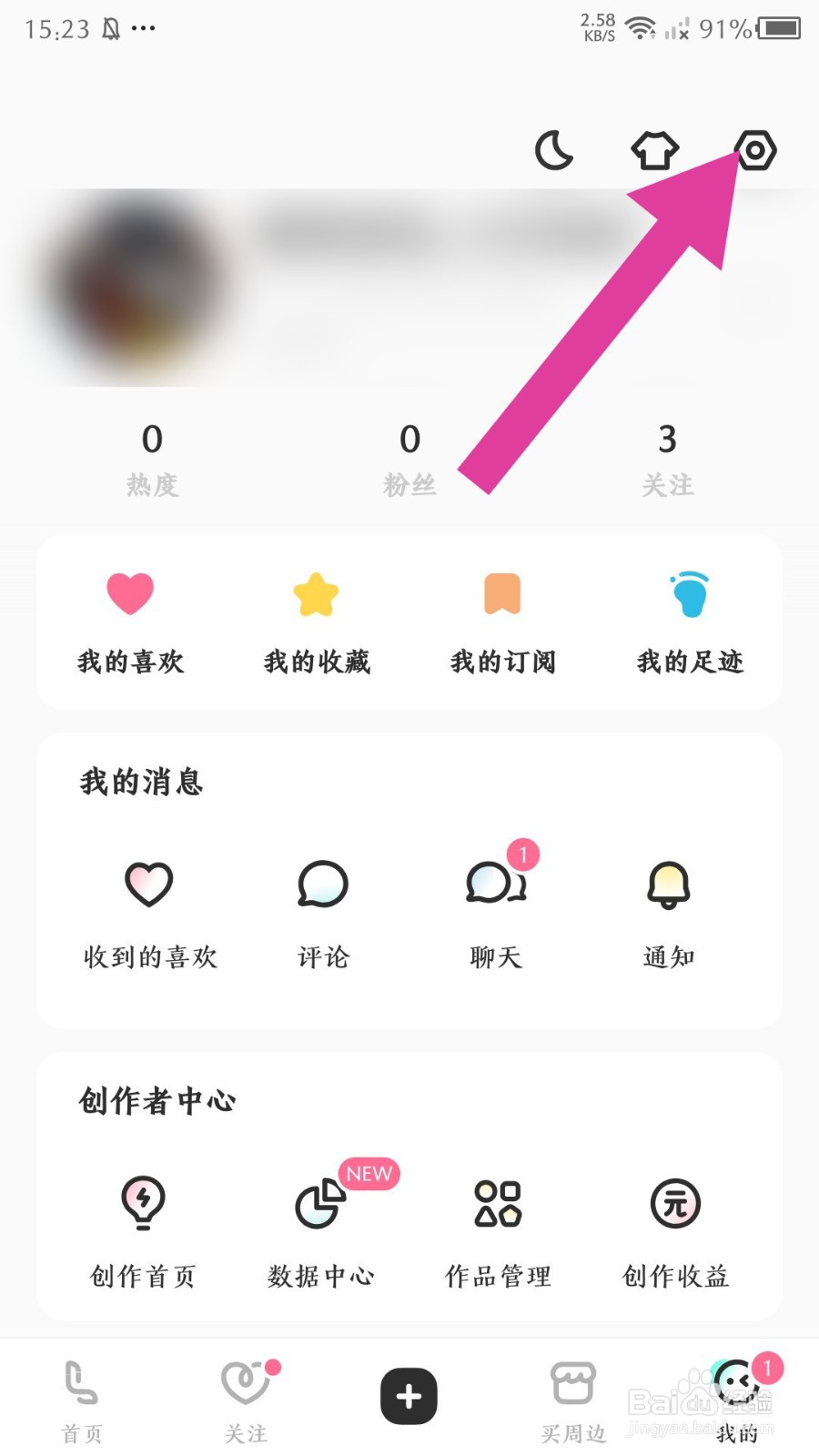The height and width of the screenshot is (1456, 819).
Task: Open 收到的喜欢 received likes icon
Action: [150, 885]
